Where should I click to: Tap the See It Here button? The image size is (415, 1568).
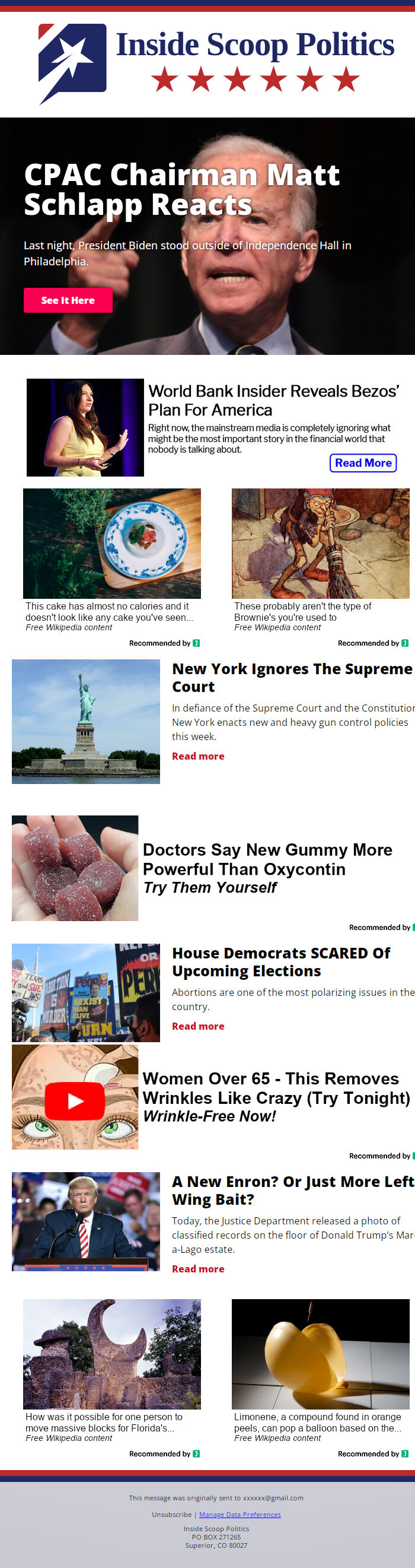point(68,300)
